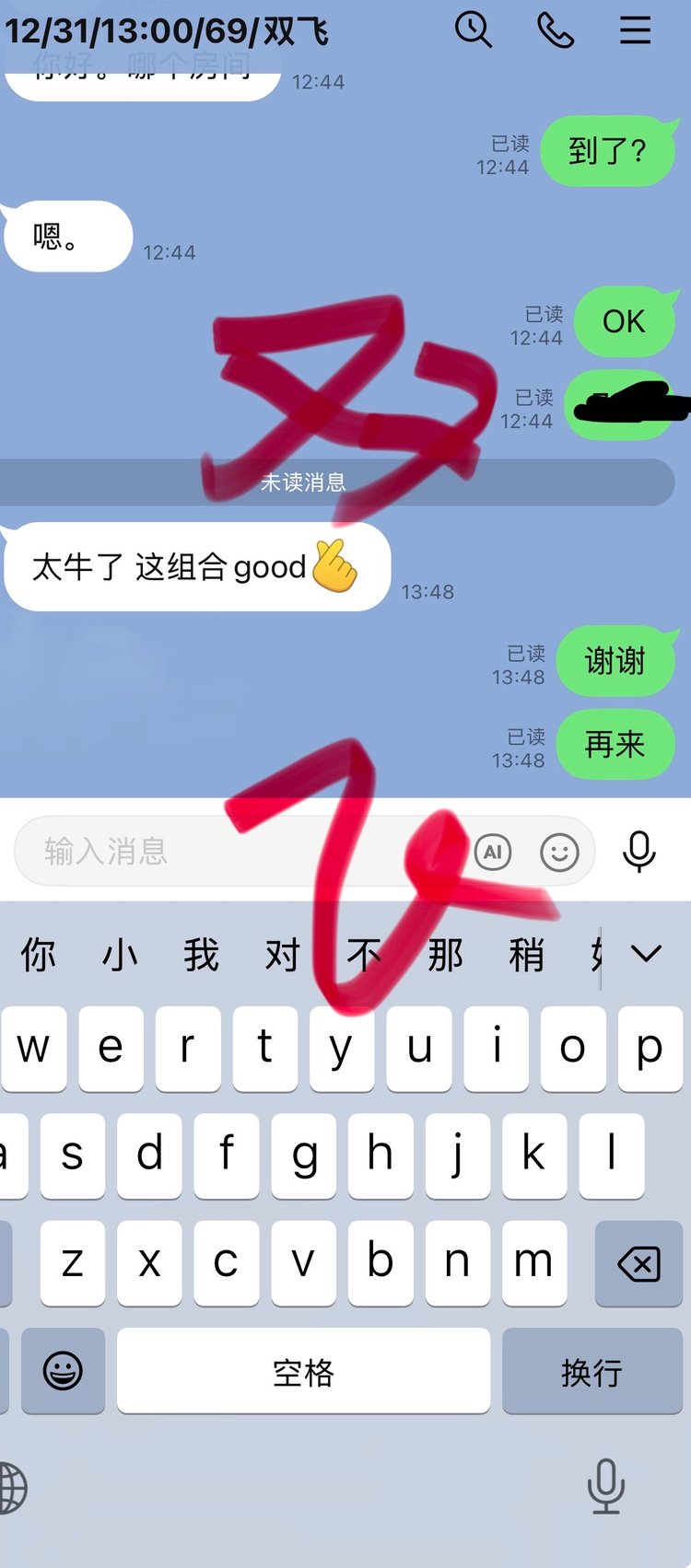Tap the 换行 return key
Screen dimensions: 691x1568
pos(591,1371)
